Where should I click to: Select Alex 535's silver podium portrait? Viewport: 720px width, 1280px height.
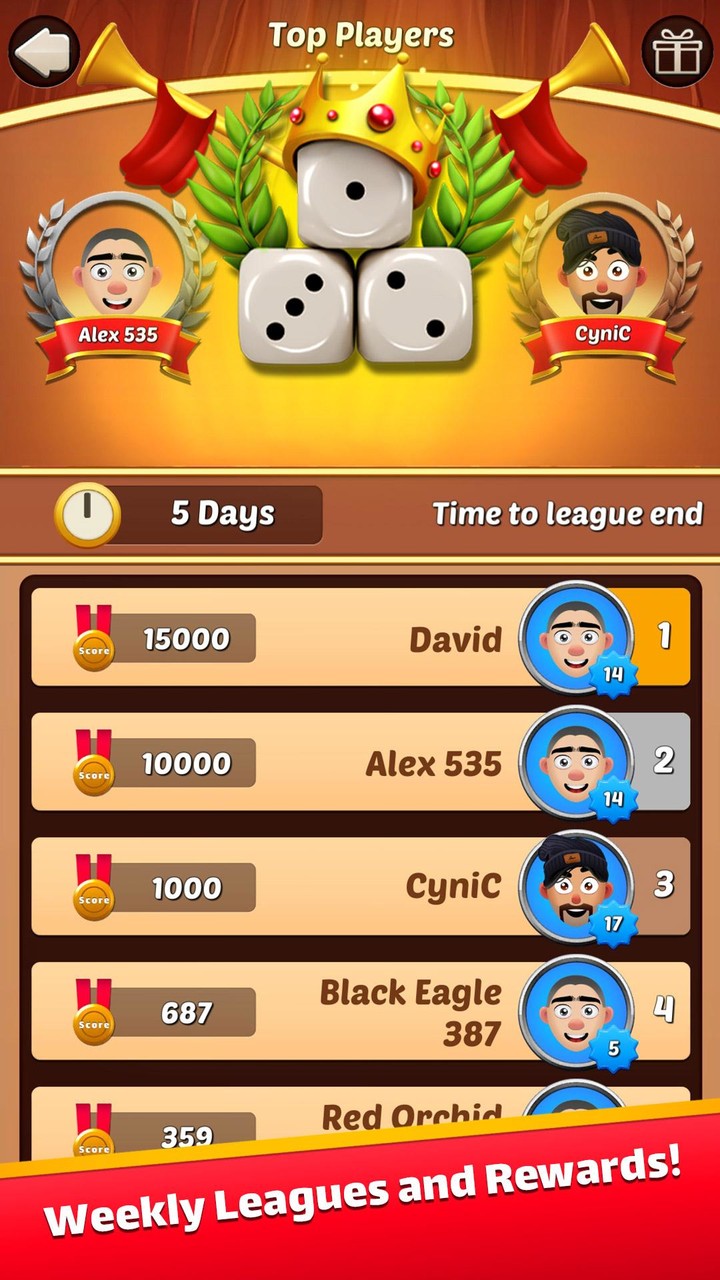coord(116,270)
